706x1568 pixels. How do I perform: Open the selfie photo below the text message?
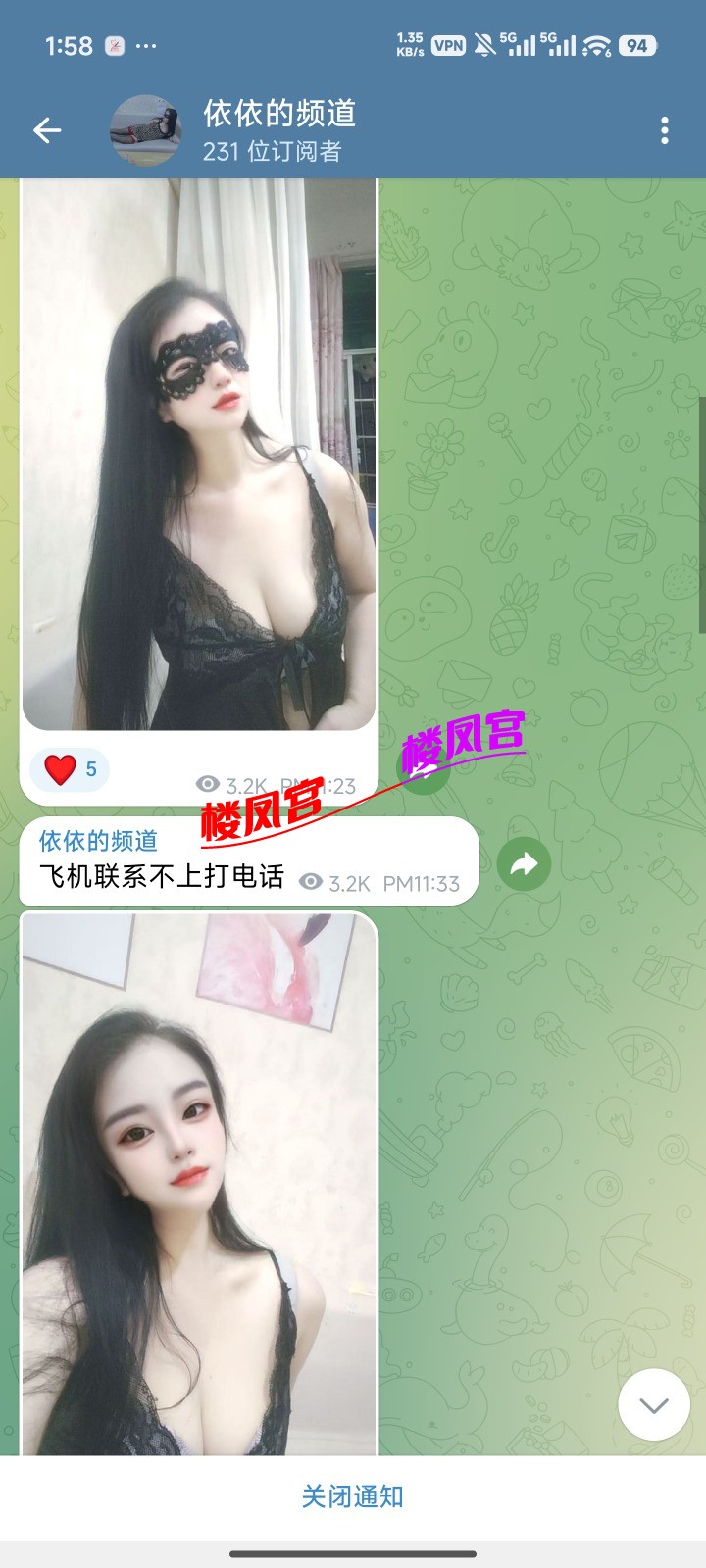[199, 1181]
